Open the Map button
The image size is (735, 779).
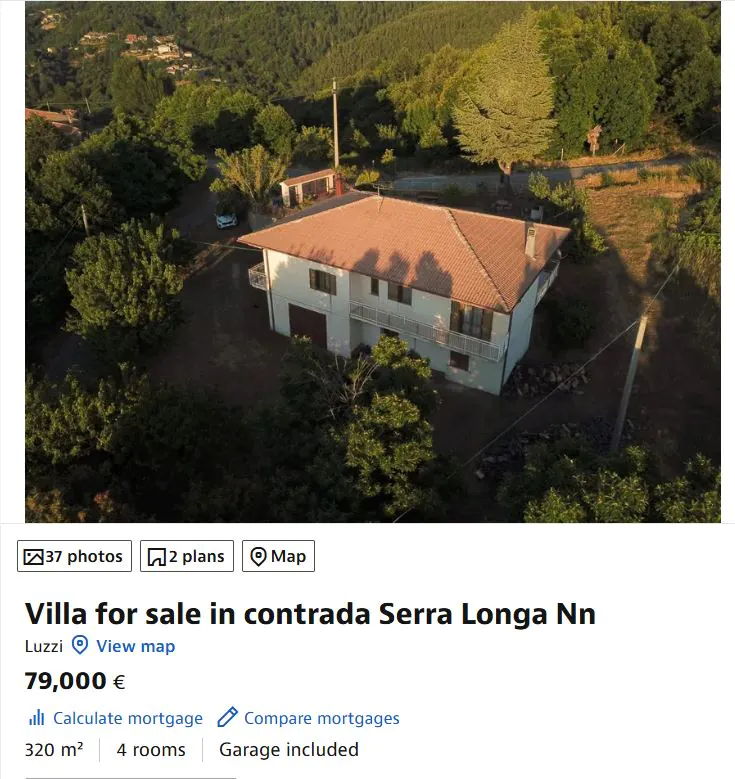pyautogui.click(x=278, y=556)
